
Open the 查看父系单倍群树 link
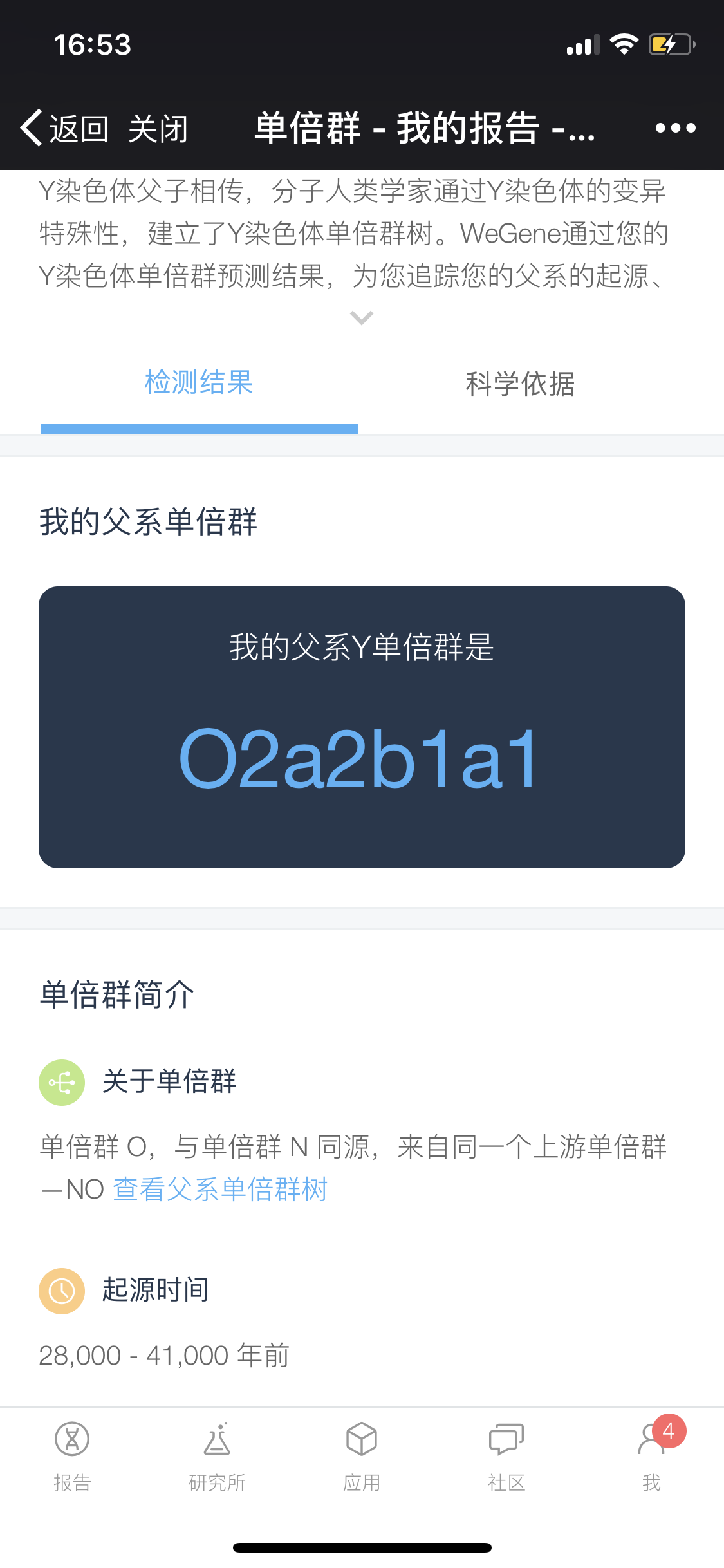pos(220,1189)
